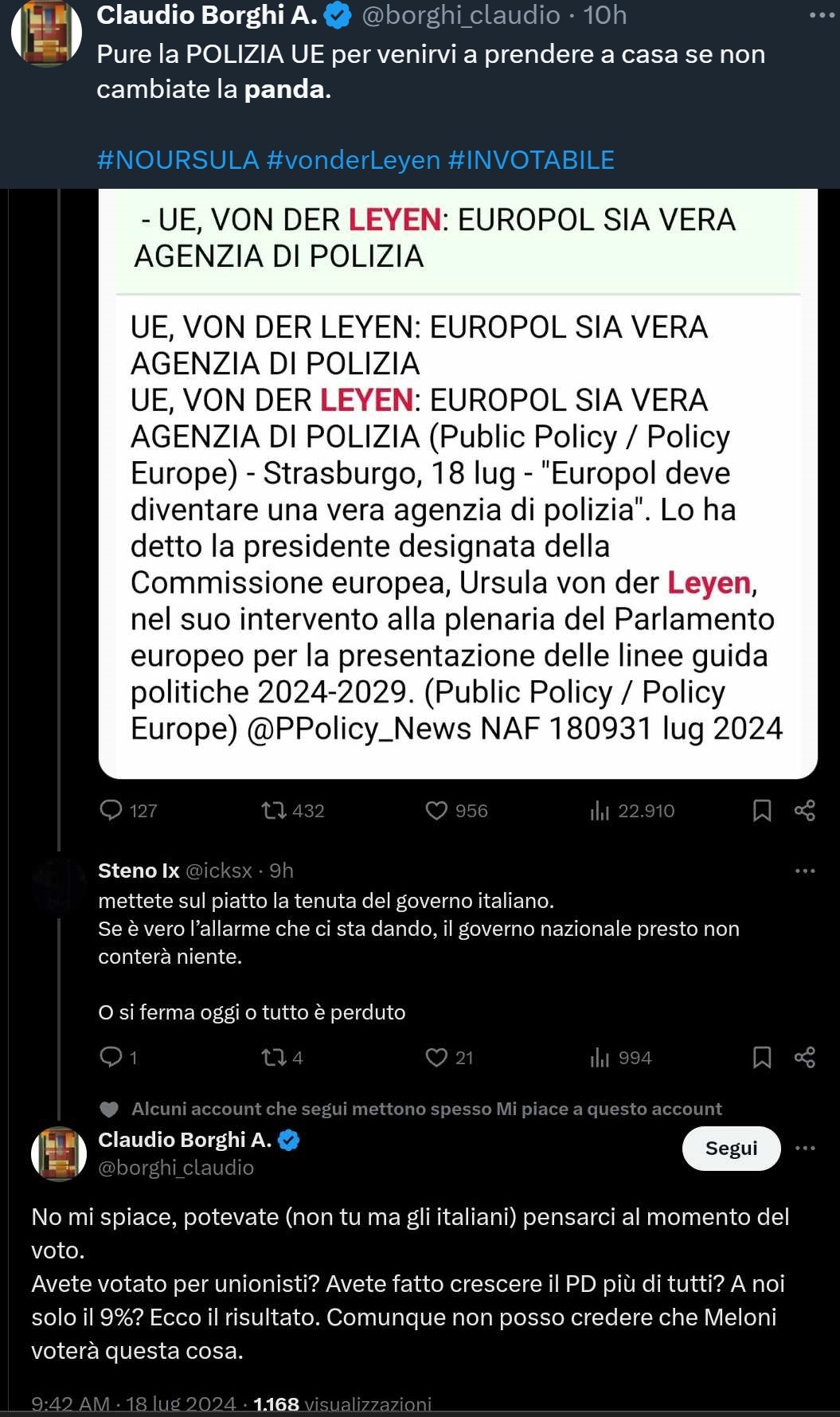Reply to the post with 127 comments

[x=111, y=810]
